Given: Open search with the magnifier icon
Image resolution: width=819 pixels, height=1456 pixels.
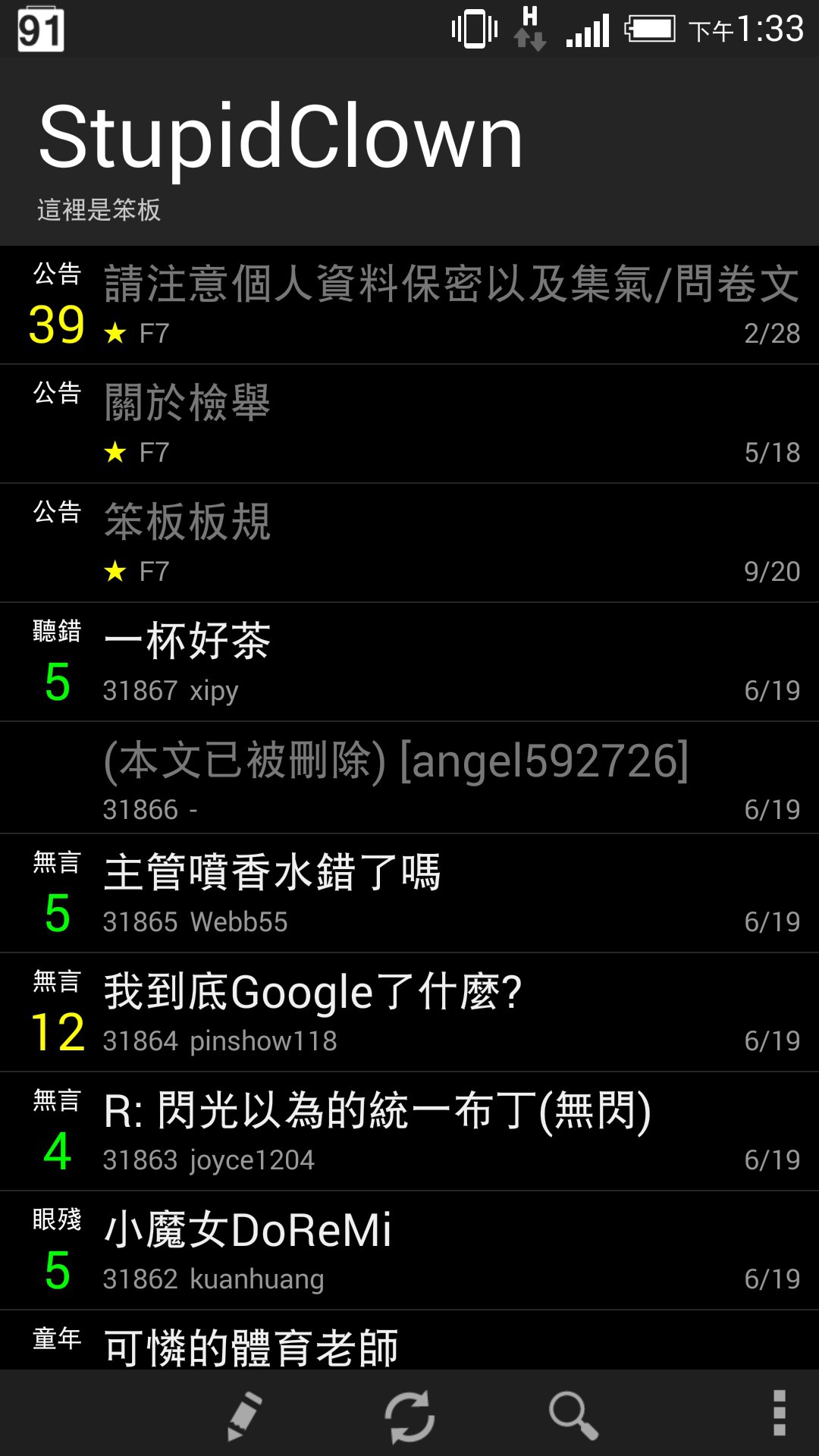Looking at the screenshot, I should (573, 1415).
